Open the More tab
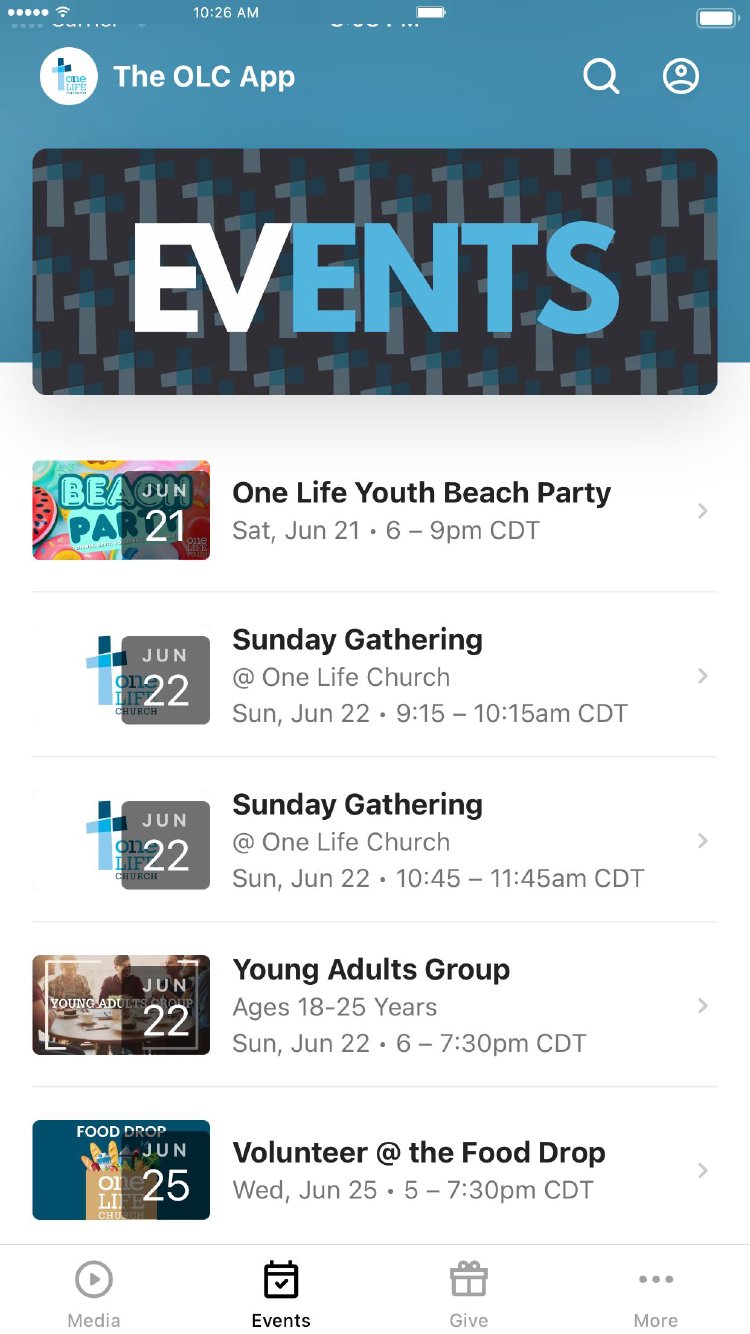Screen dimensions: 750x1334 coord(656,1292)
